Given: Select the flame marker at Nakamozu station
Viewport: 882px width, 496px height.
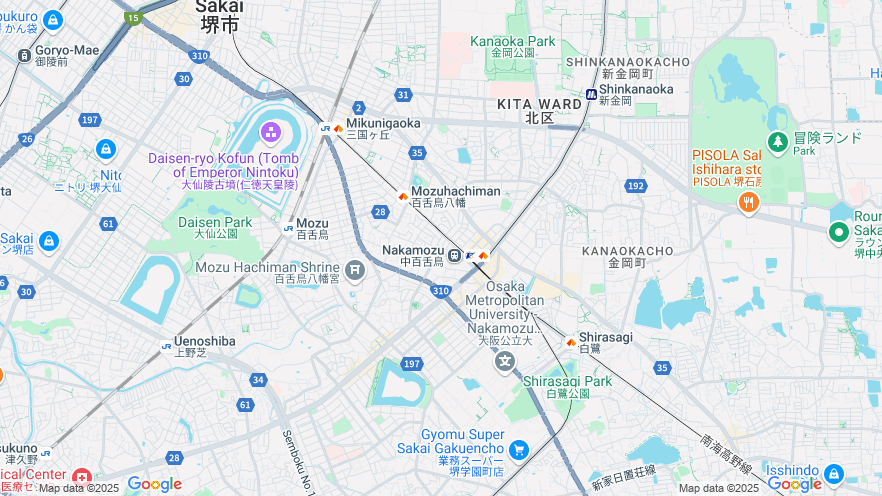Looking at the screenshot, I should pos(483,255).
